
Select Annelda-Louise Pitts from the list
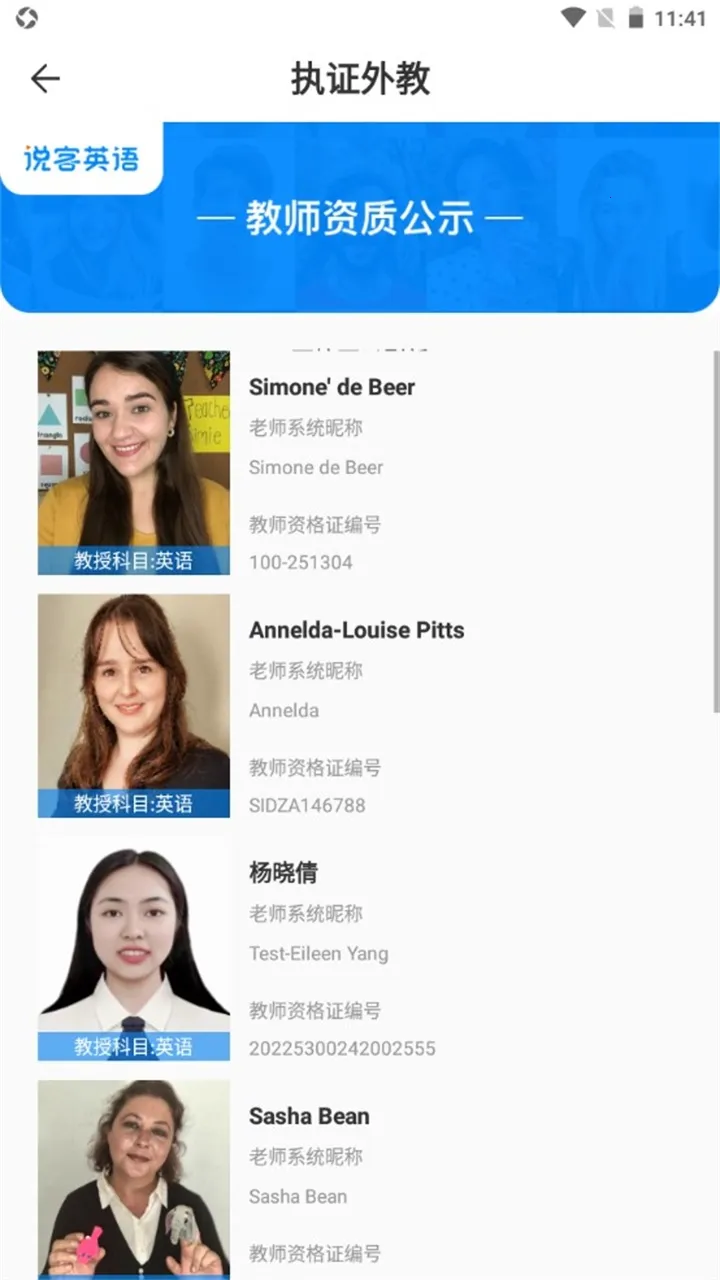[x=357, y=630]
